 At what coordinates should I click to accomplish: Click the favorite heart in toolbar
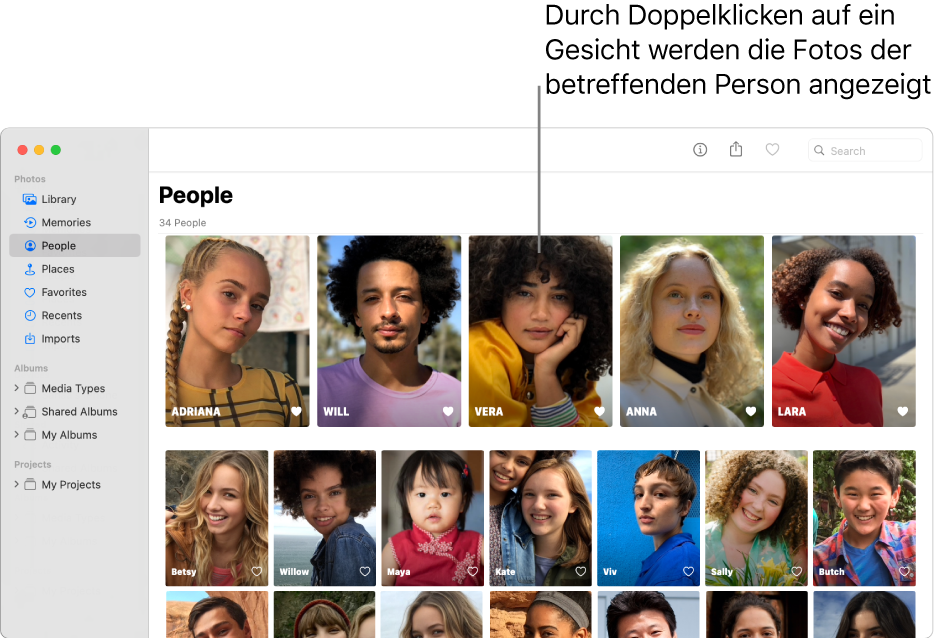[772, 150]
